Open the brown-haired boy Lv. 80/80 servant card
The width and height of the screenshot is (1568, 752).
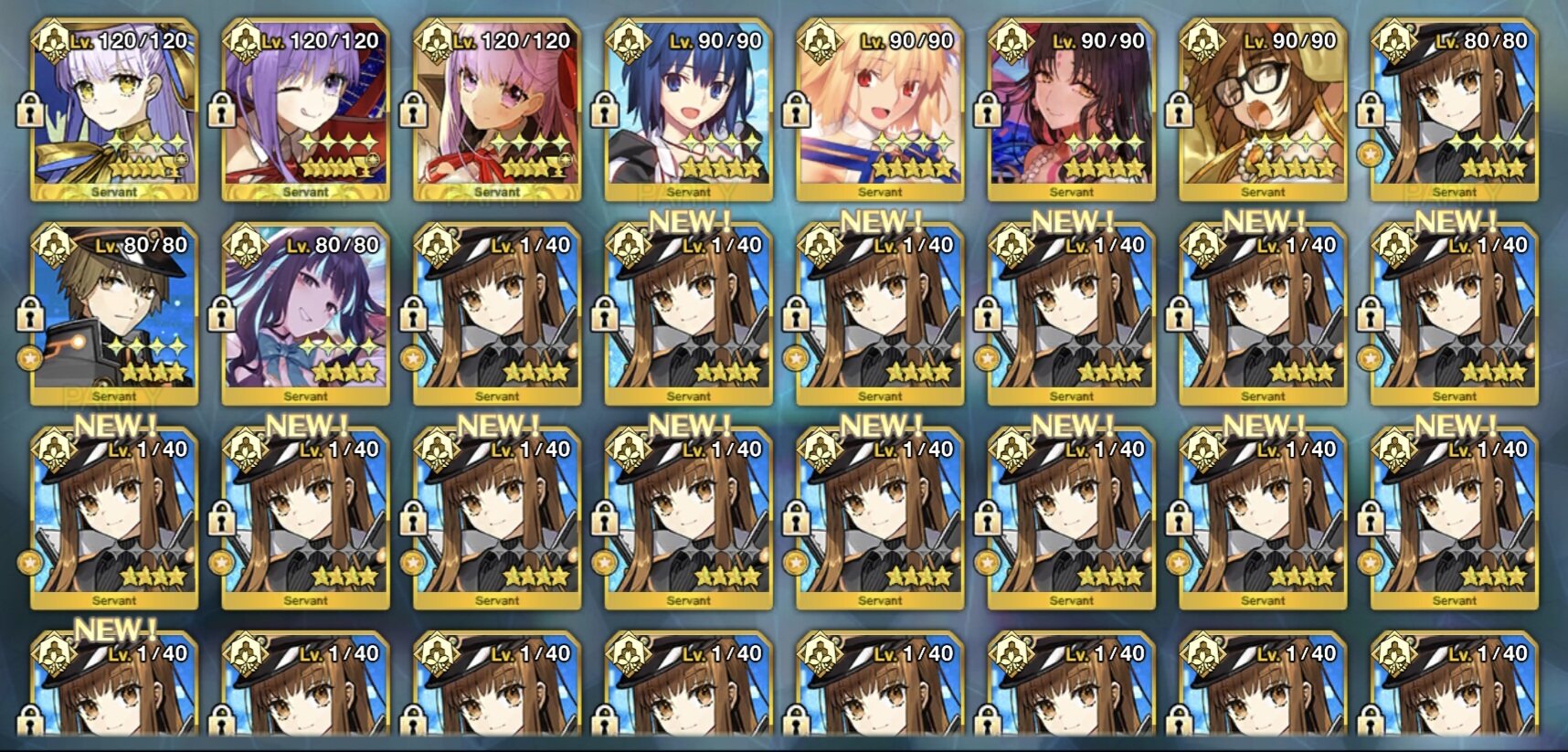114,313
